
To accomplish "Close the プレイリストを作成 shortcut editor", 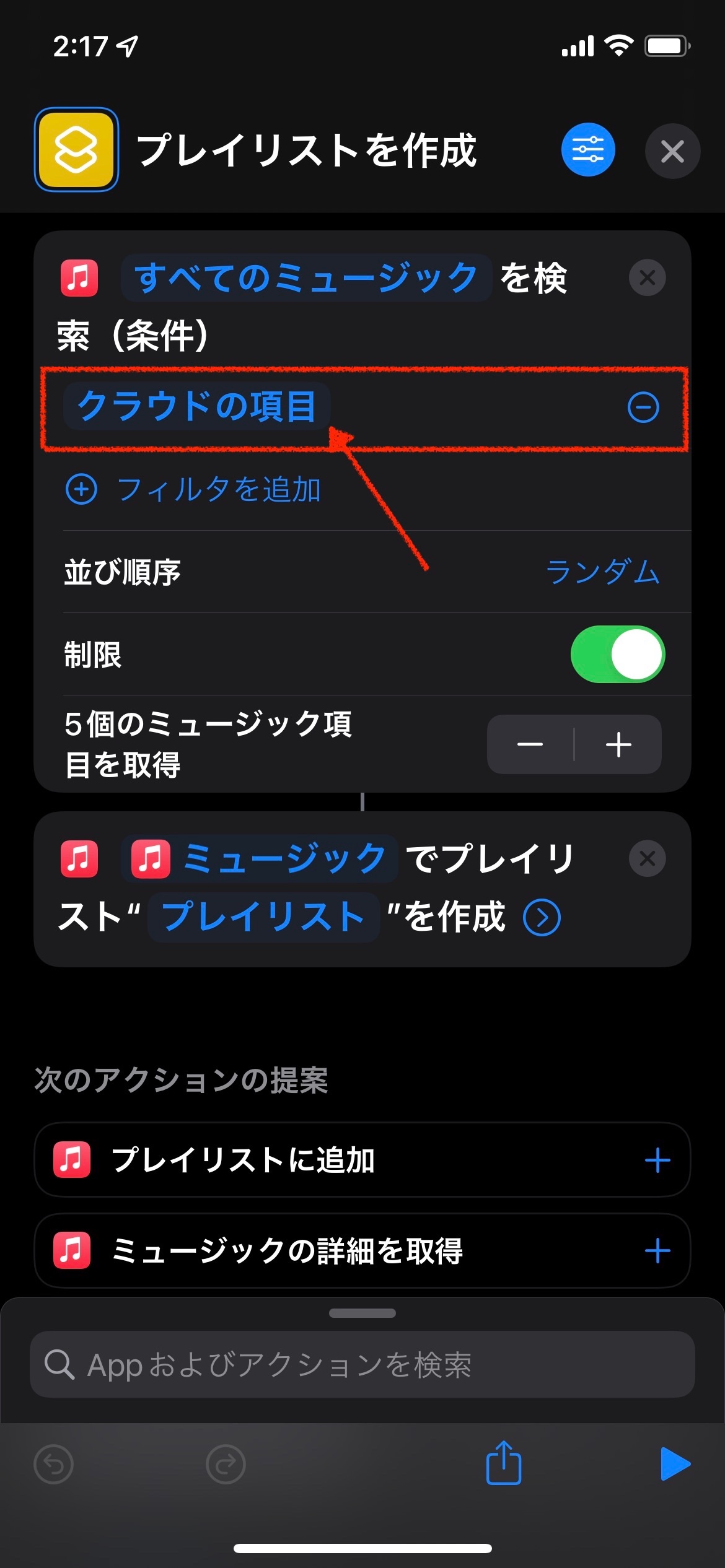I will 672,151.
